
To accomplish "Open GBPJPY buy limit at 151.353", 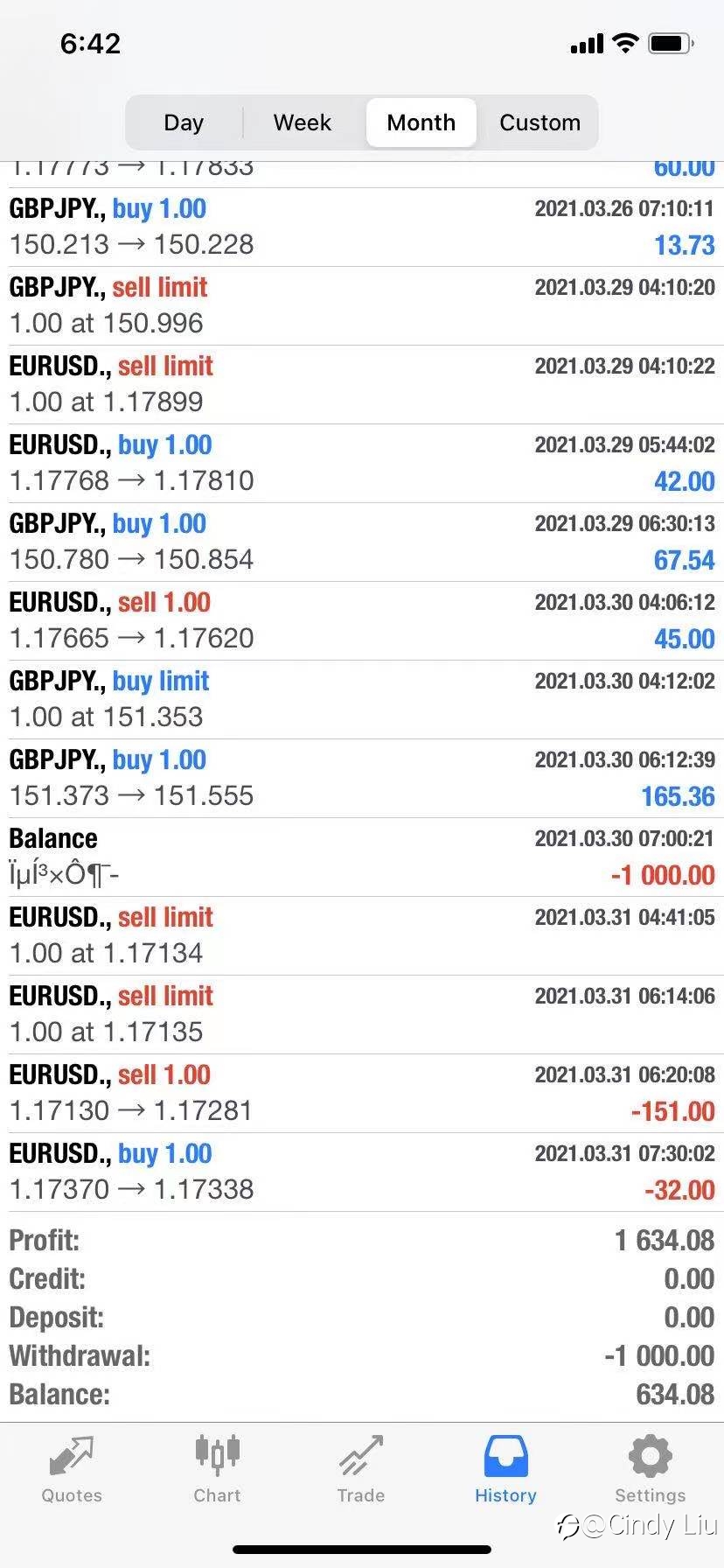I will 362,700.
